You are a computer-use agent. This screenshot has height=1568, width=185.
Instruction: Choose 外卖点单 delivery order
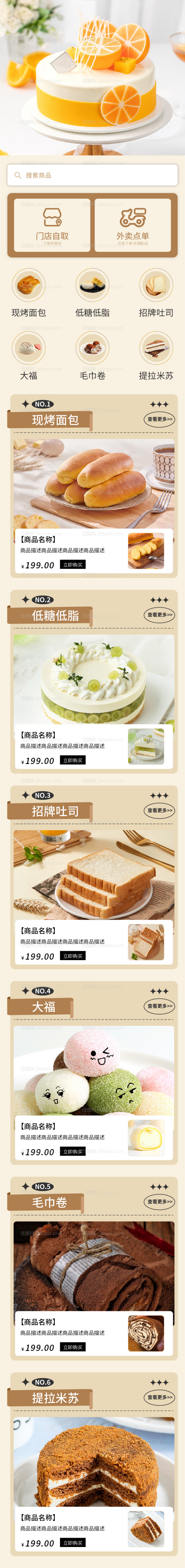[133, 225]
